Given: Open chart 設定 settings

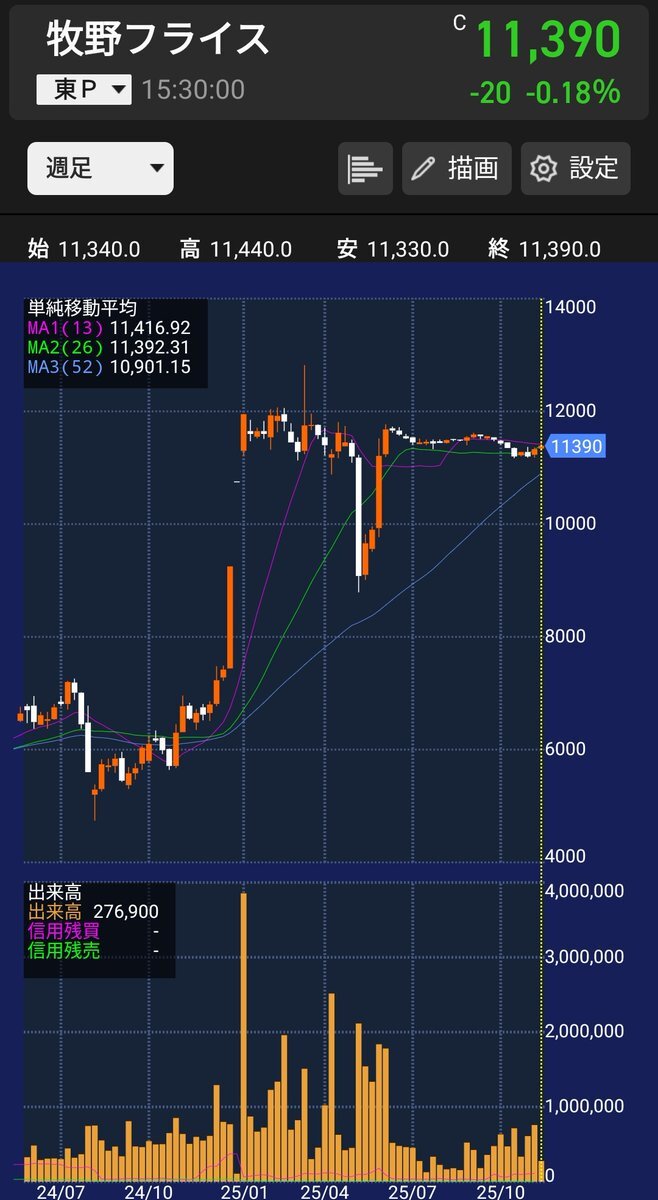Looking at the screenshot, I should click(575, 168).
